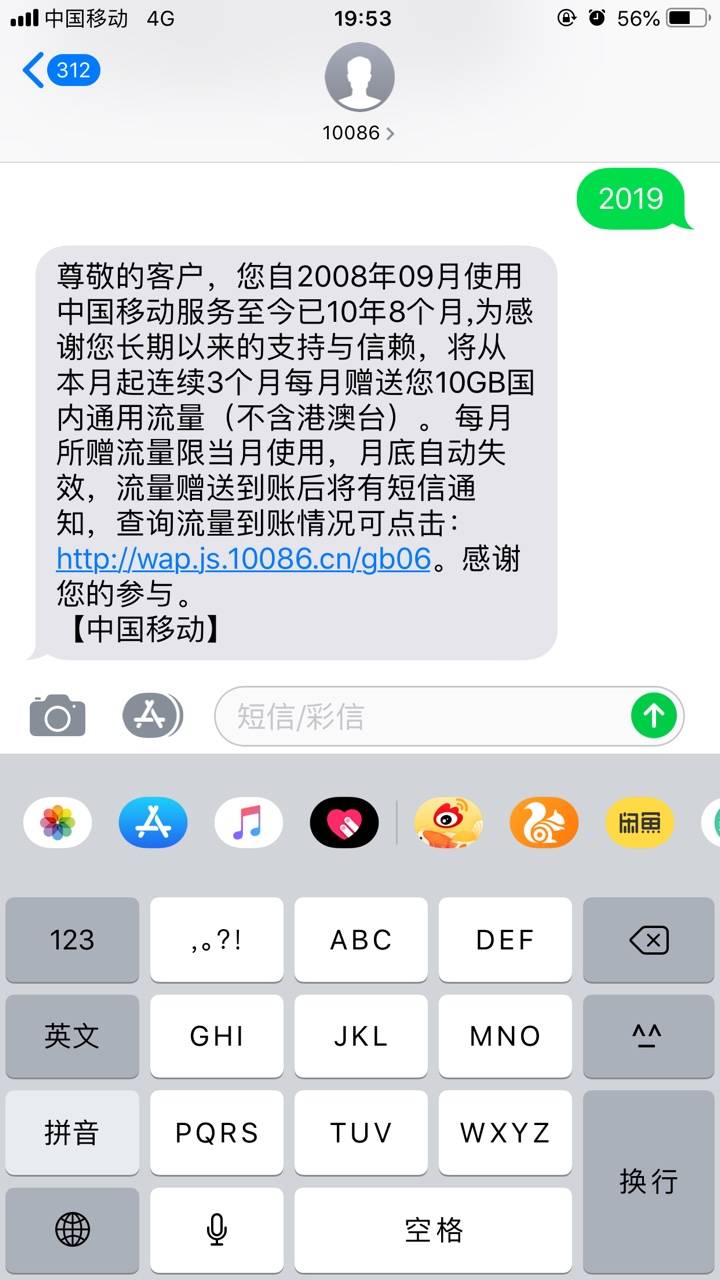This screenshot has height=1280, width=720.
Task: Open the UC browser squirrel app
Action: pos(544,824)
